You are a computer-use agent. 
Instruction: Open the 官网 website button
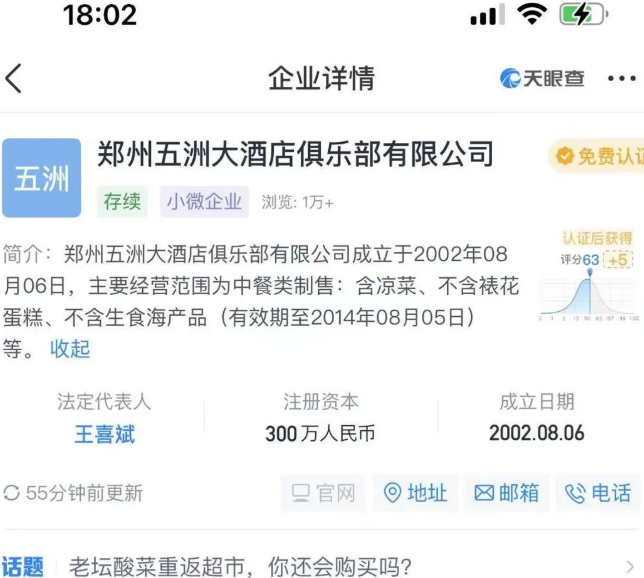pos(323,493)
